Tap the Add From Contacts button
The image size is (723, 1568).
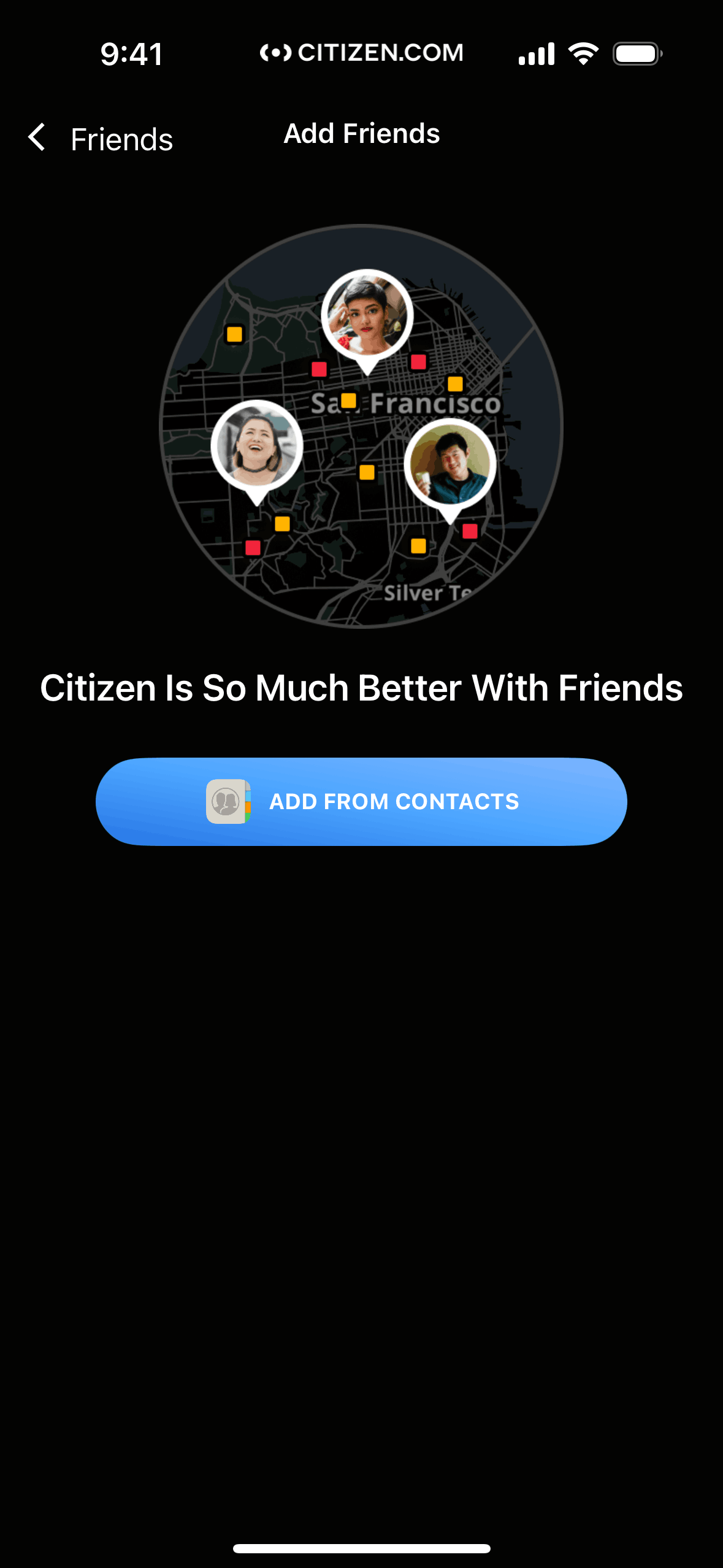coord(361,801)
